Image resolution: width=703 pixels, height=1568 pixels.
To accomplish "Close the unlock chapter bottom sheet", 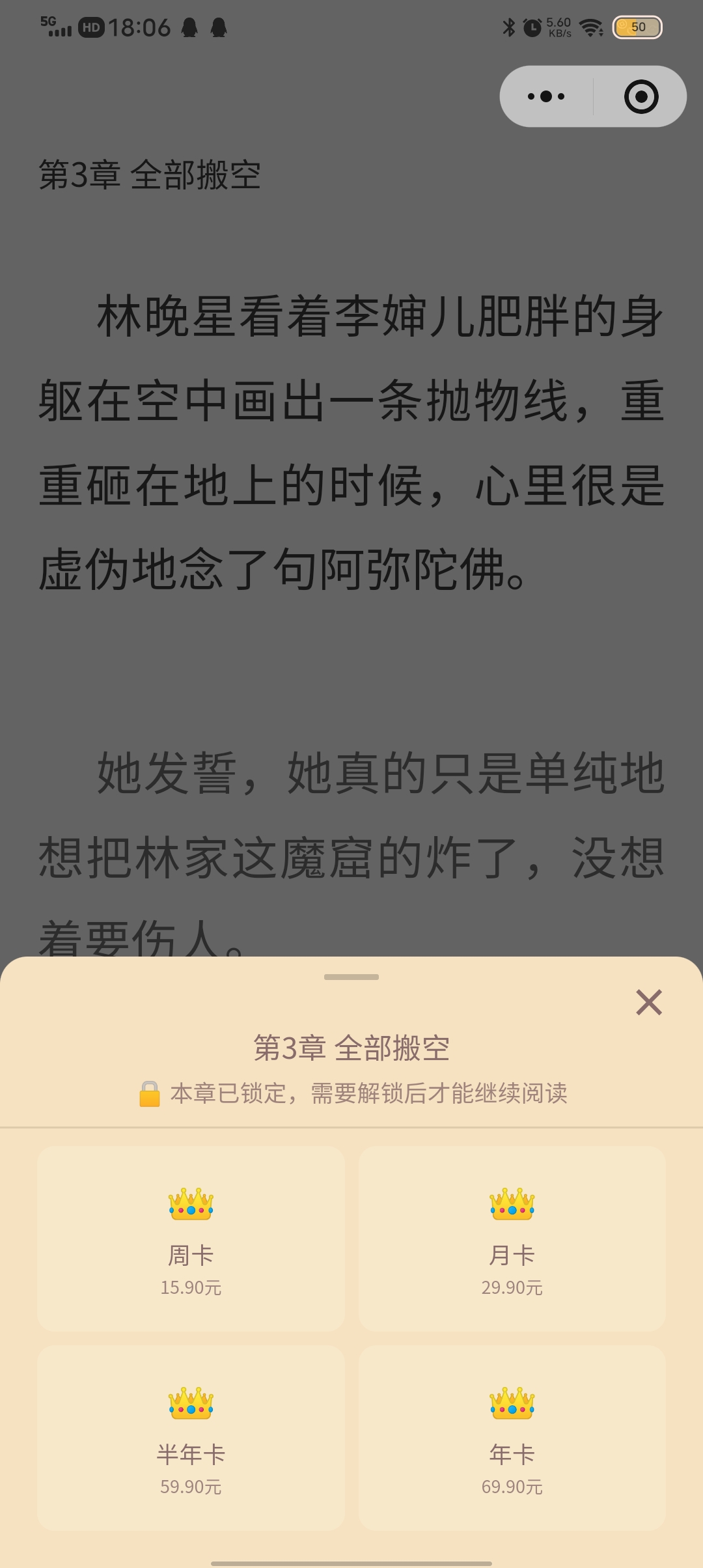I will coord(649,1002).
